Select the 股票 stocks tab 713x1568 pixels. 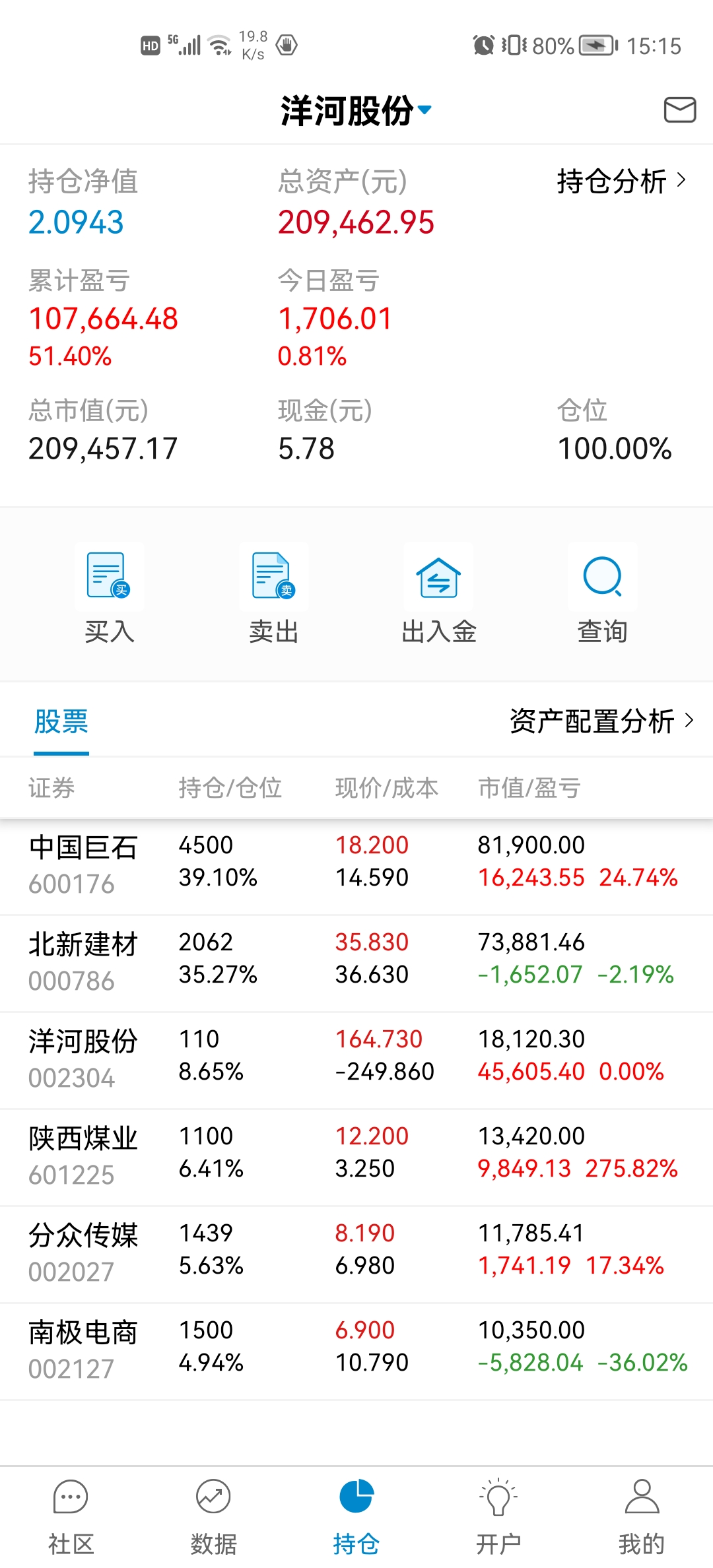click(x=61, y=721)
